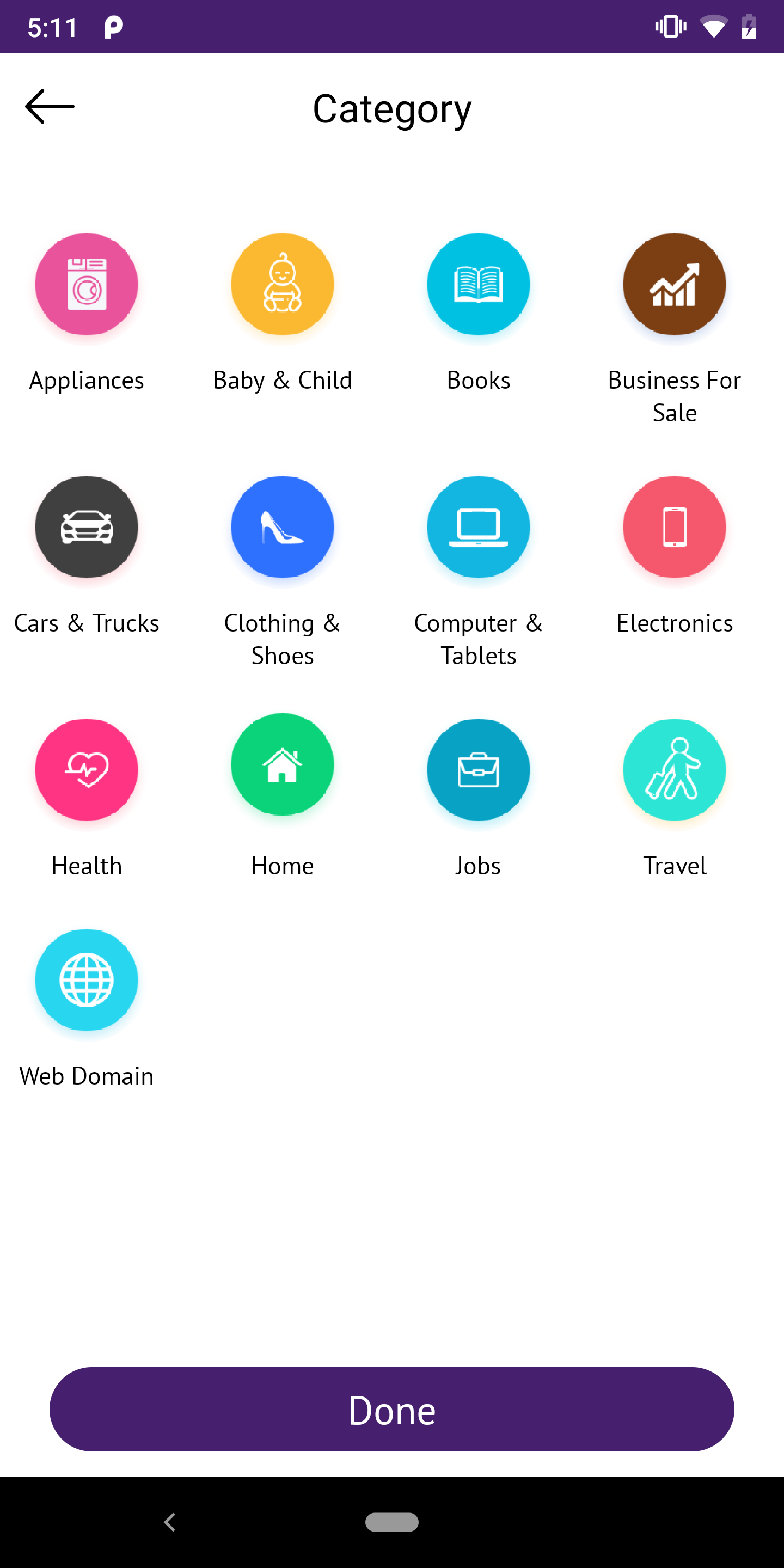
Task: Tap the system back button
Action: (x=170, y=1522)
